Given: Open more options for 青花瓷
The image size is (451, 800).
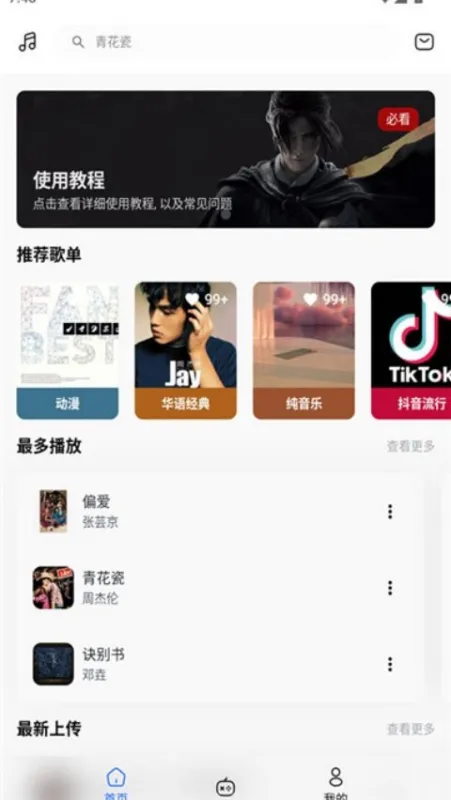Looking at the screenshot, I should 390,588.
